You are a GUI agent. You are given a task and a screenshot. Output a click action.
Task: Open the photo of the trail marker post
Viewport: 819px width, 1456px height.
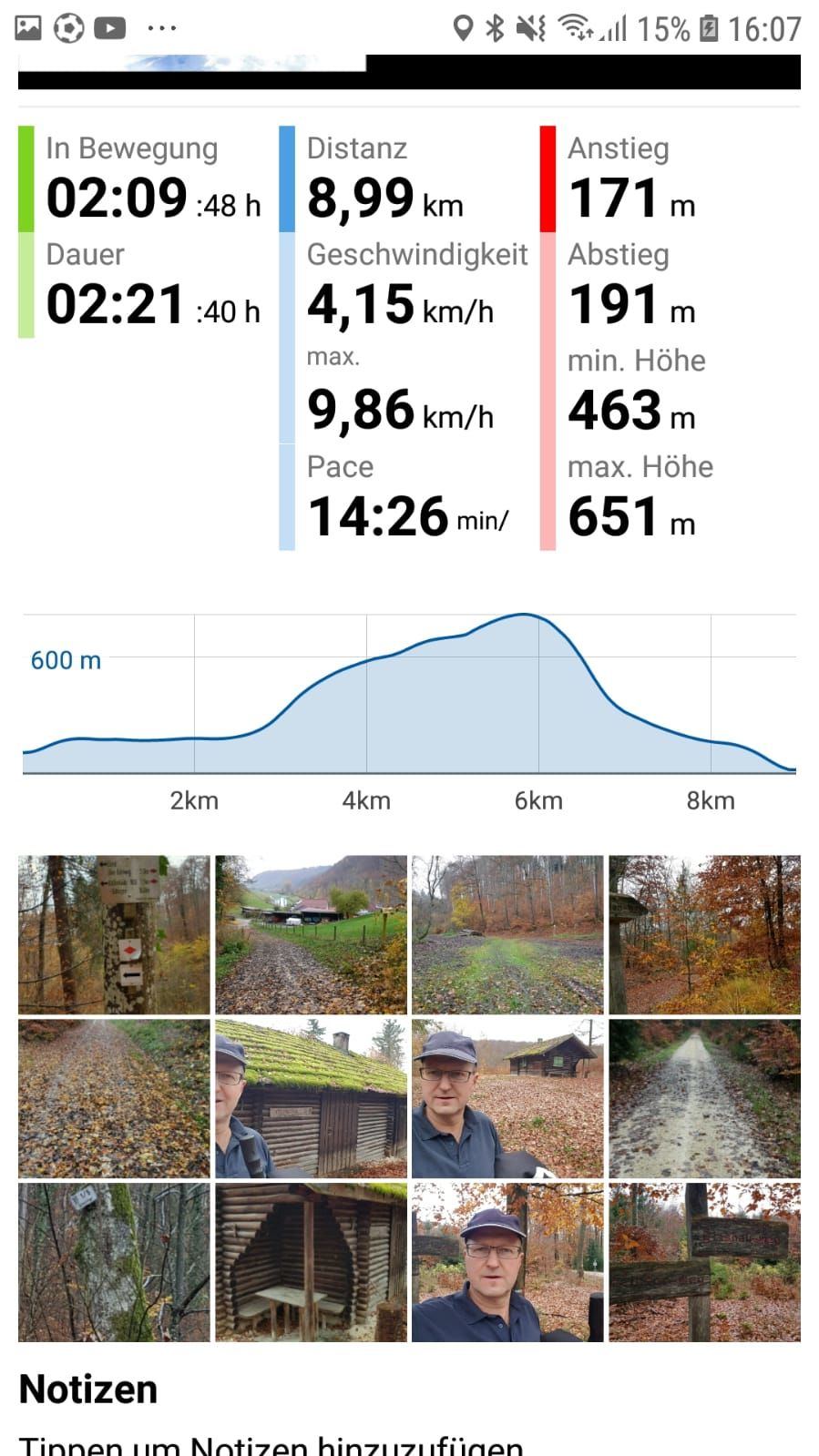[114, 934]
